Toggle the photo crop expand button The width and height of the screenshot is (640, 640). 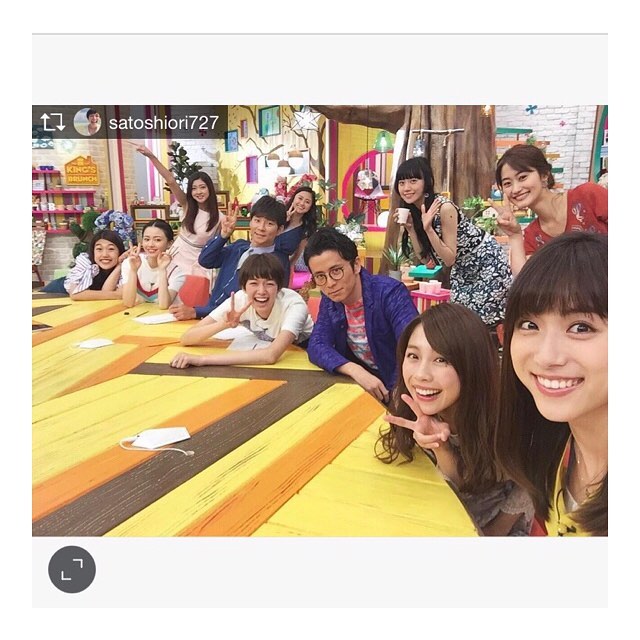coord(72,569)
